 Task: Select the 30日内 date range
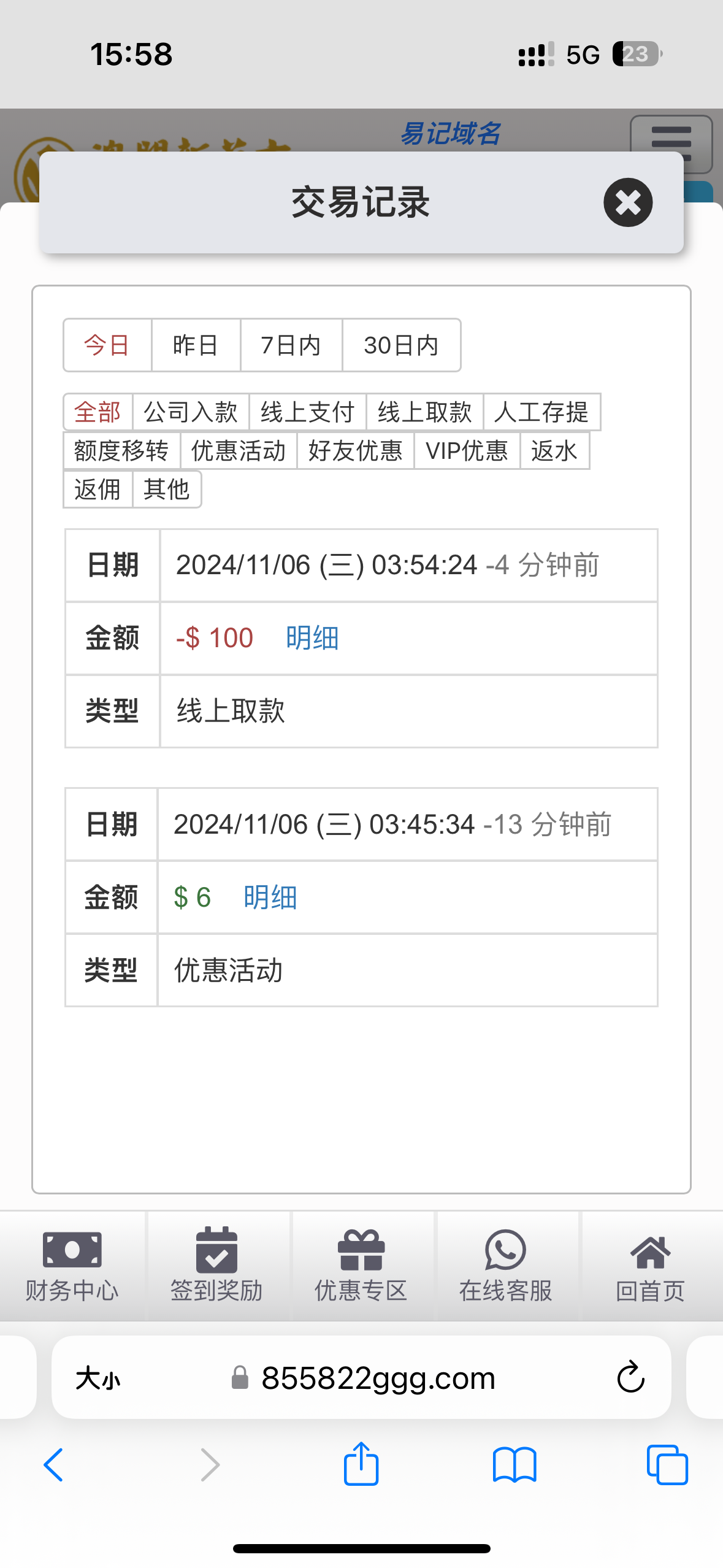click(x=400, y=345)
